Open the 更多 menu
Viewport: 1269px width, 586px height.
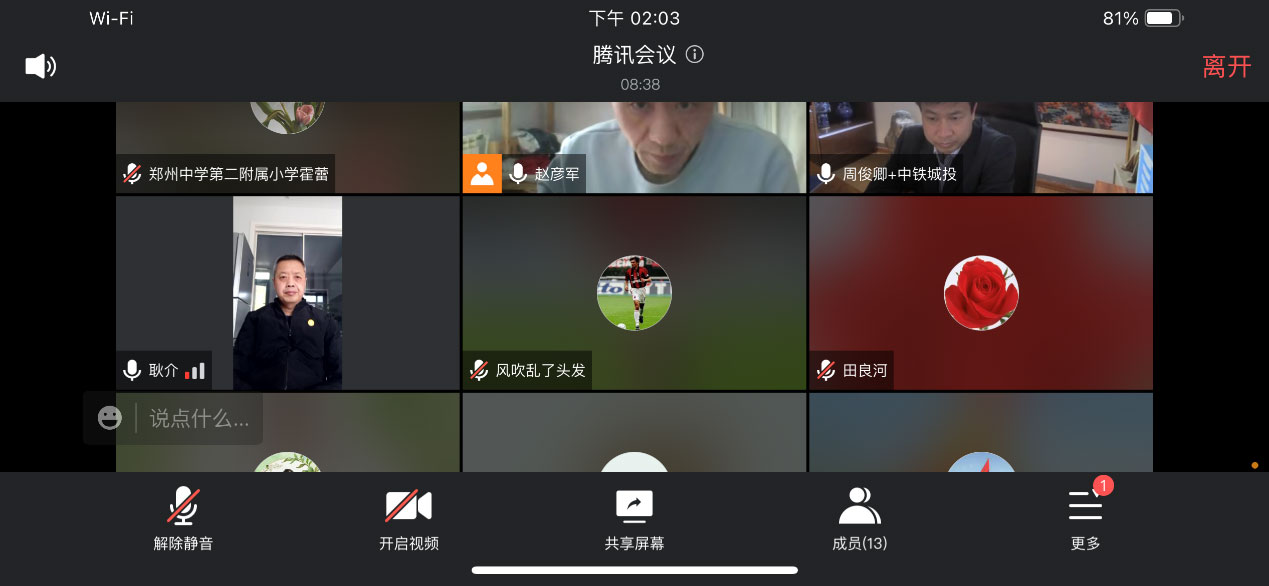(x=1085, y=520)
